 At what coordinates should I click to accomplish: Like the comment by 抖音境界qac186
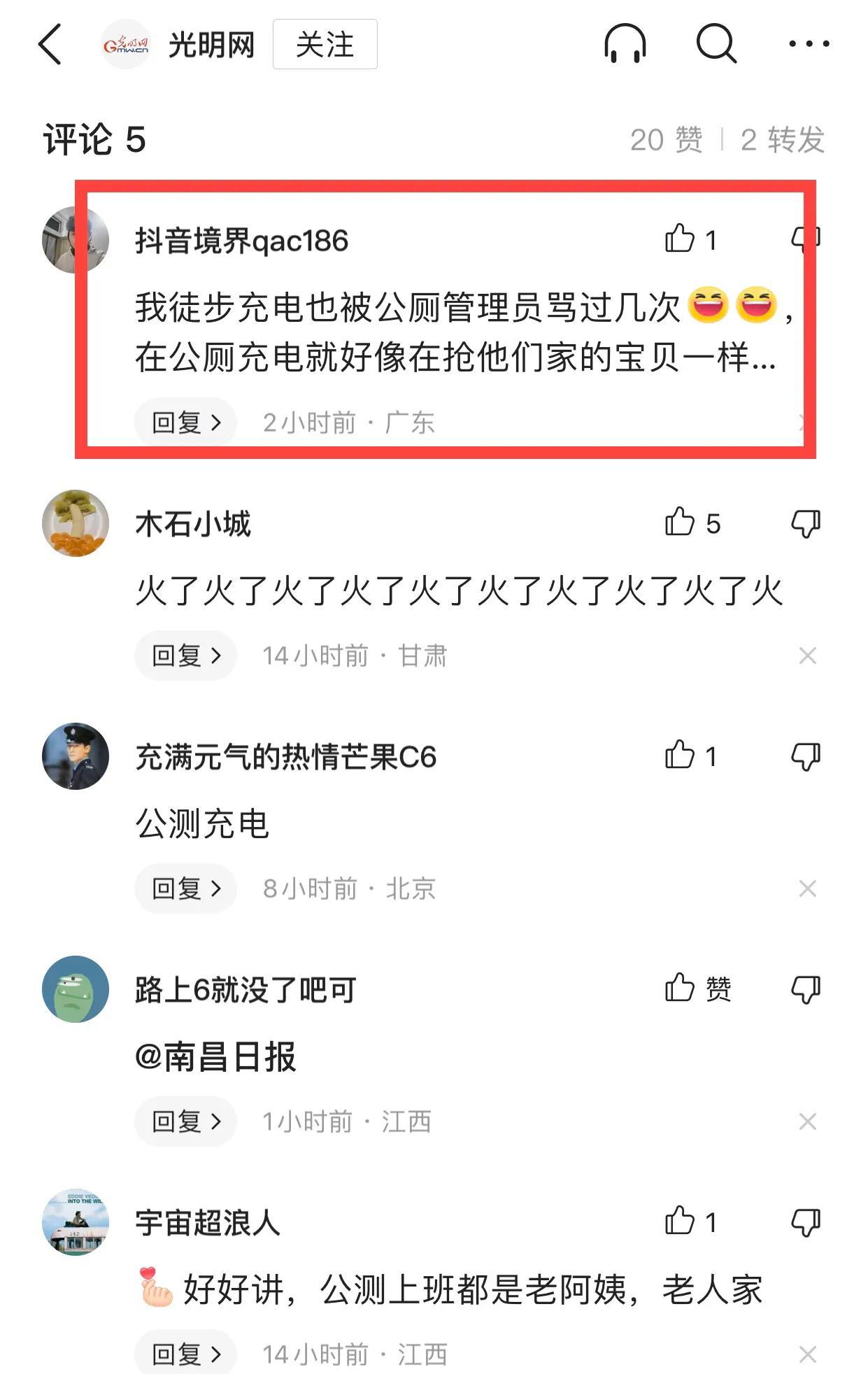(680, 239)
